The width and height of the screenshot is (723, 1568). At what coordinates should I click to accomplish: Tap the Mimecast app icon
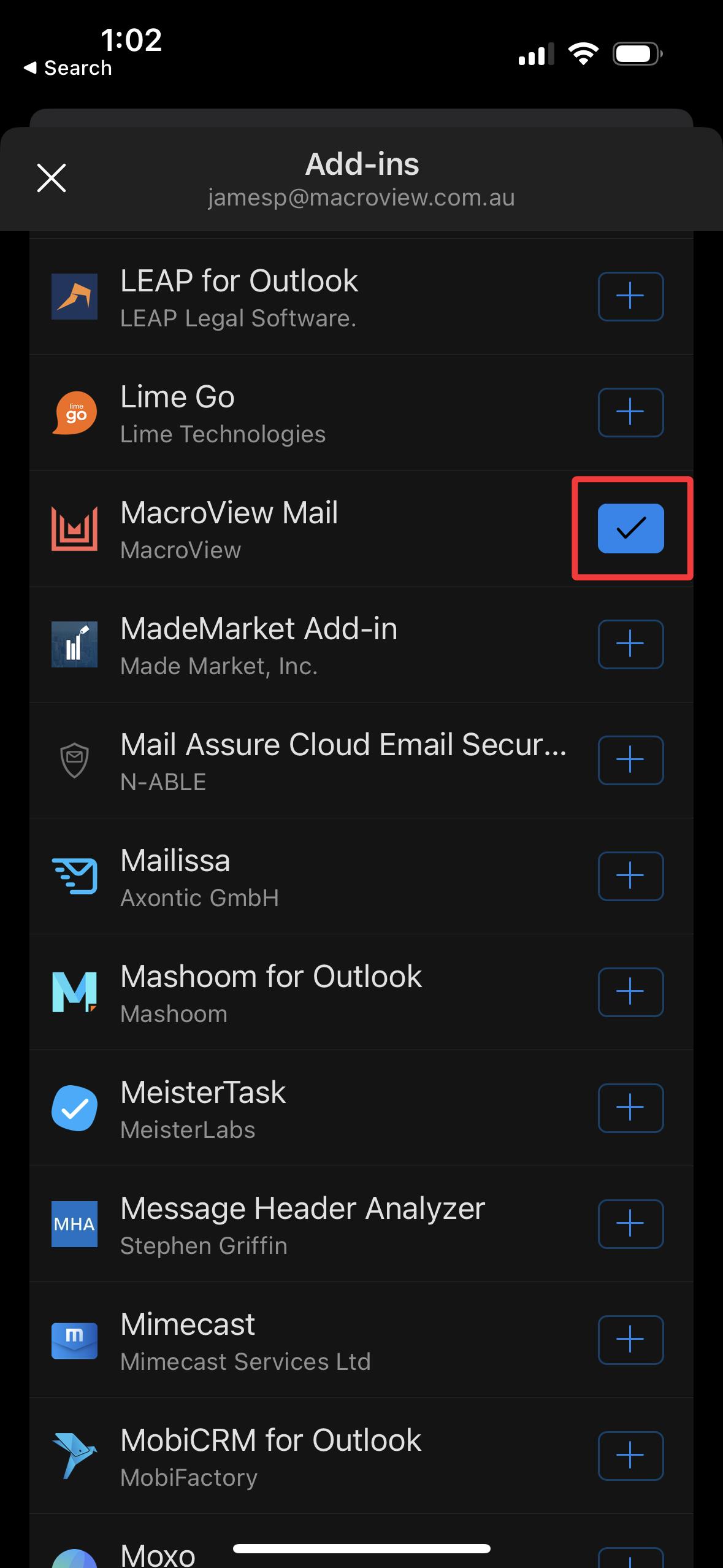[x=74, y=1339]
